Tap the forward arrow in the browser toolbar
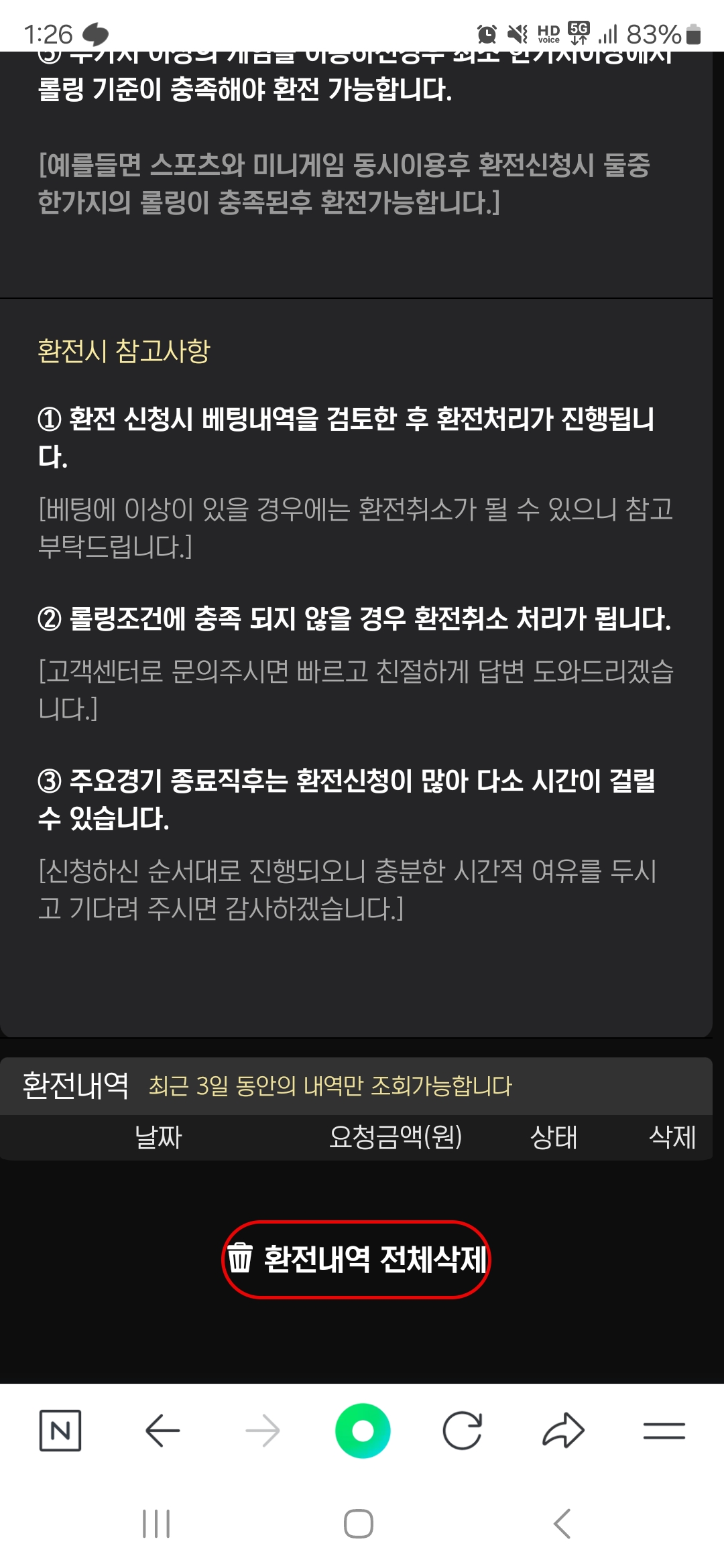The width and height of the screenshot is (724, 1568). pos(262,1431)
